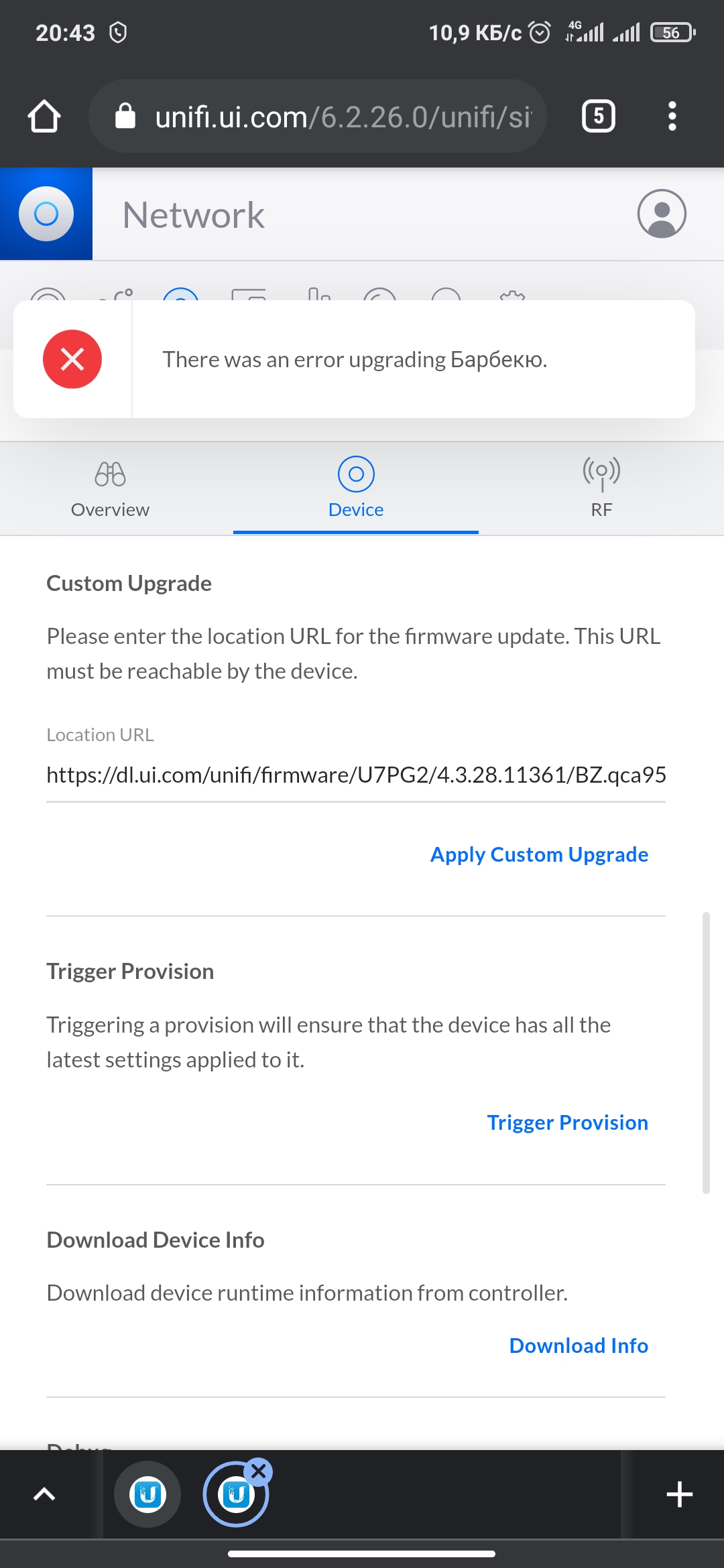724x1568 pixels.
Task: Open the tab switcher showing 5 tabs
Action: pyautogui.click(x=599, y=117)
